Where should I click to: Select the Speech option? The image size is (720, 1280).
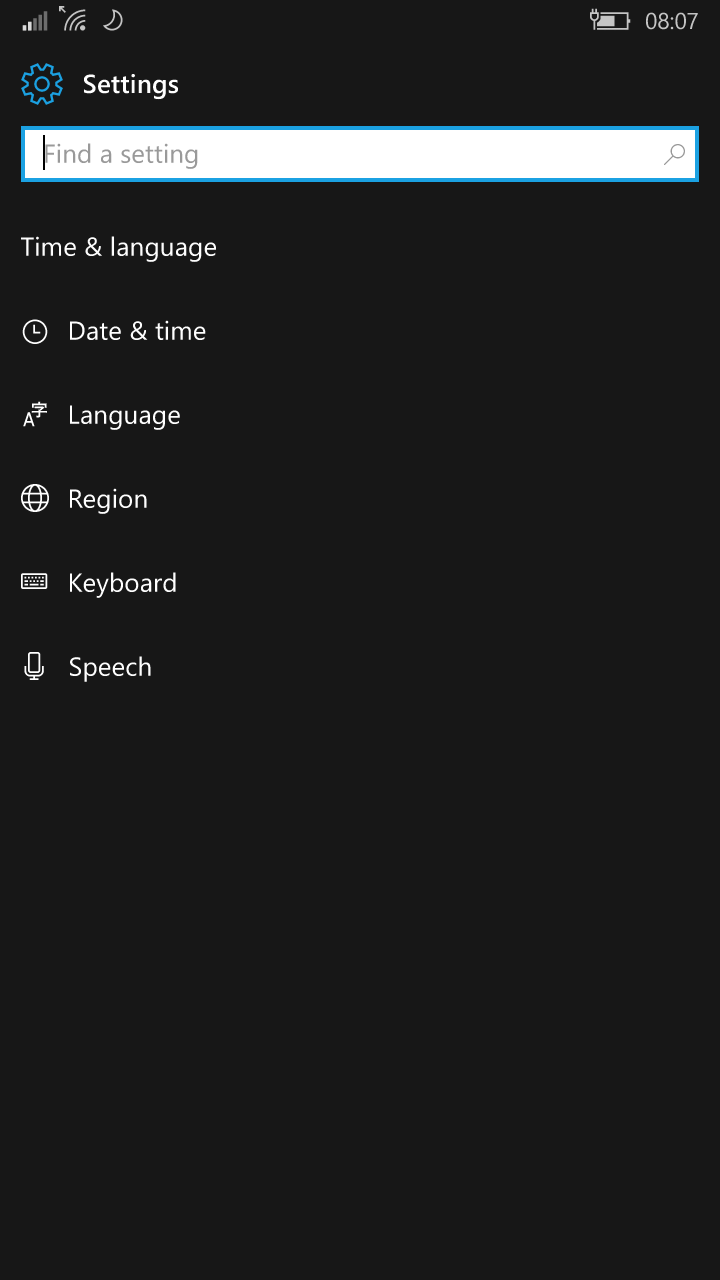pyautogui.click(x=360, y=667)
